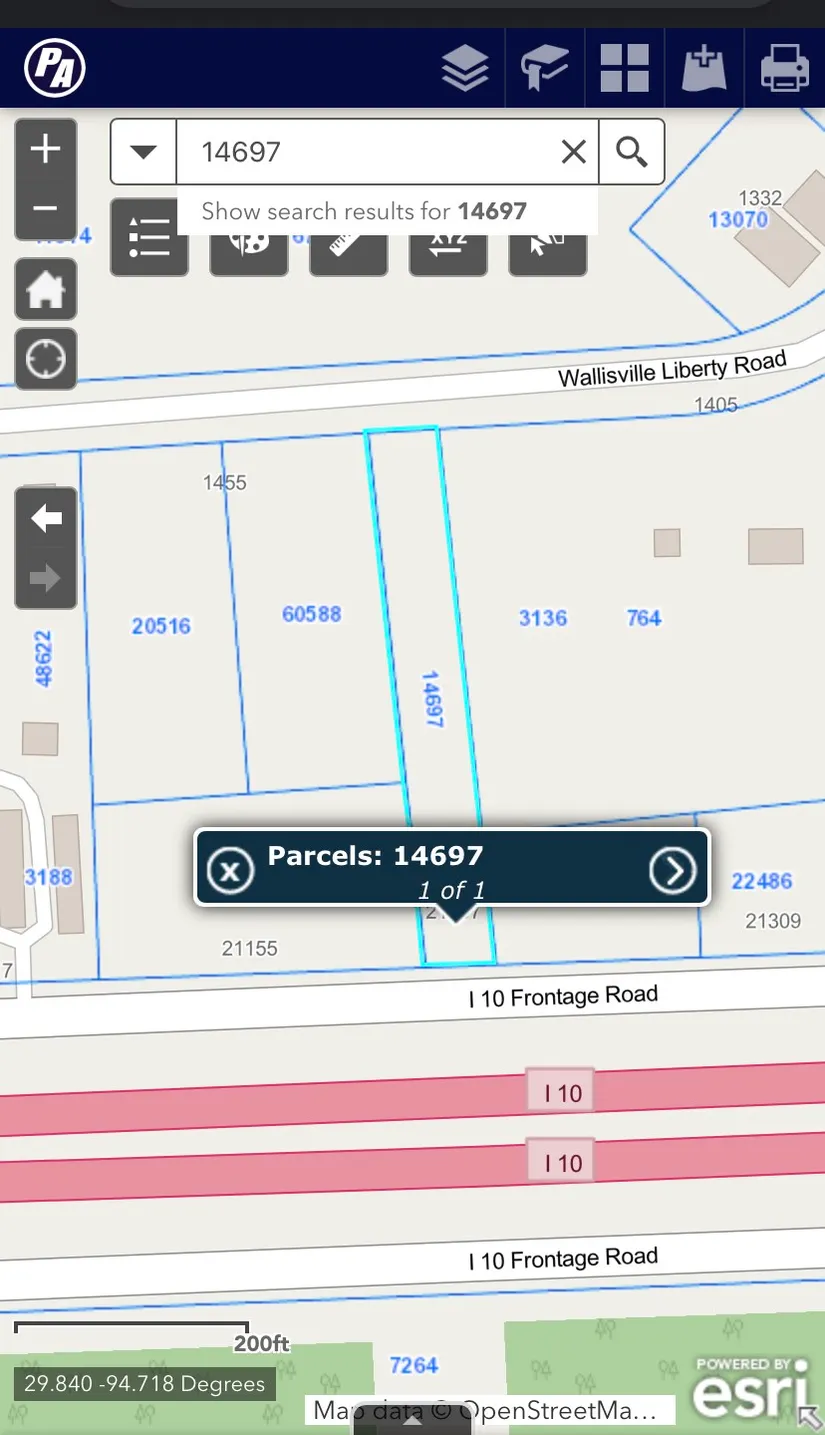Print the current map
Image resolution: width=825 pixels, height=1435 pixels.
pos(784,69)
